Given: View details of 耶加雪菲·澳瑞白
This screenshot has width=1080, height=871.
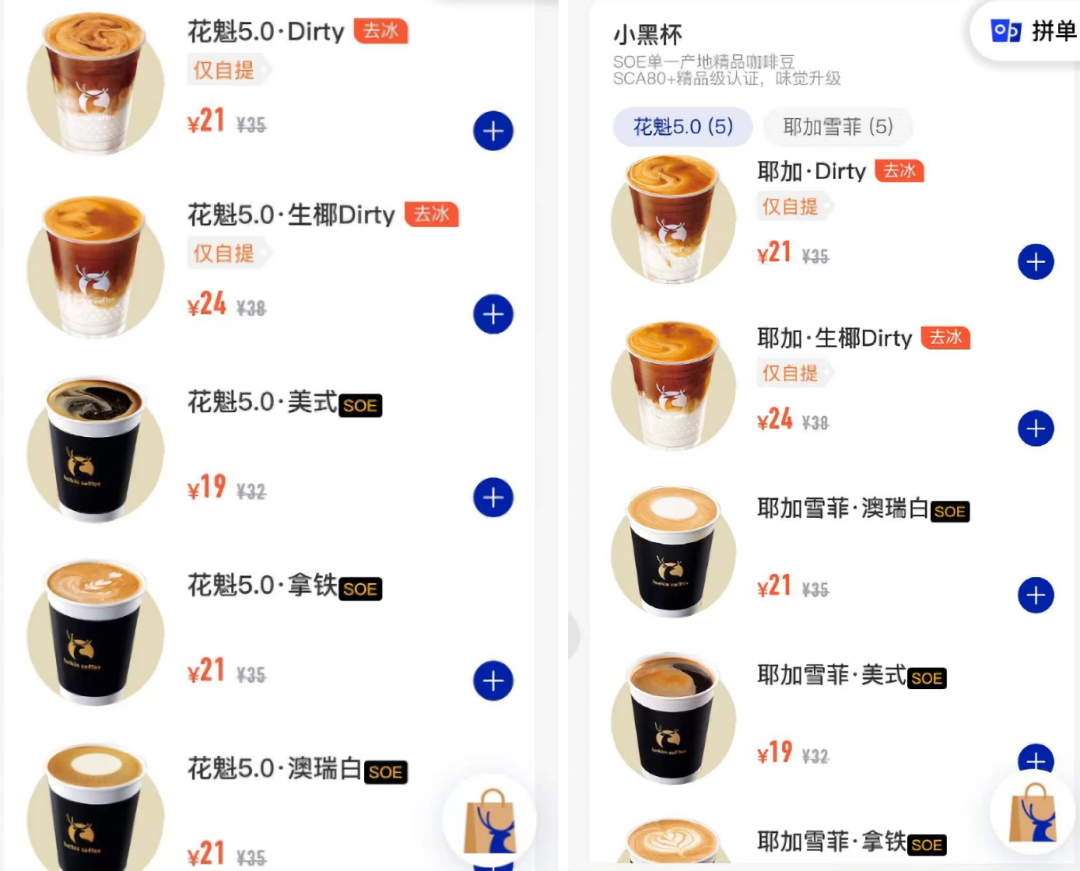Looking at the screenshot, I should click(x=842, y=509).
